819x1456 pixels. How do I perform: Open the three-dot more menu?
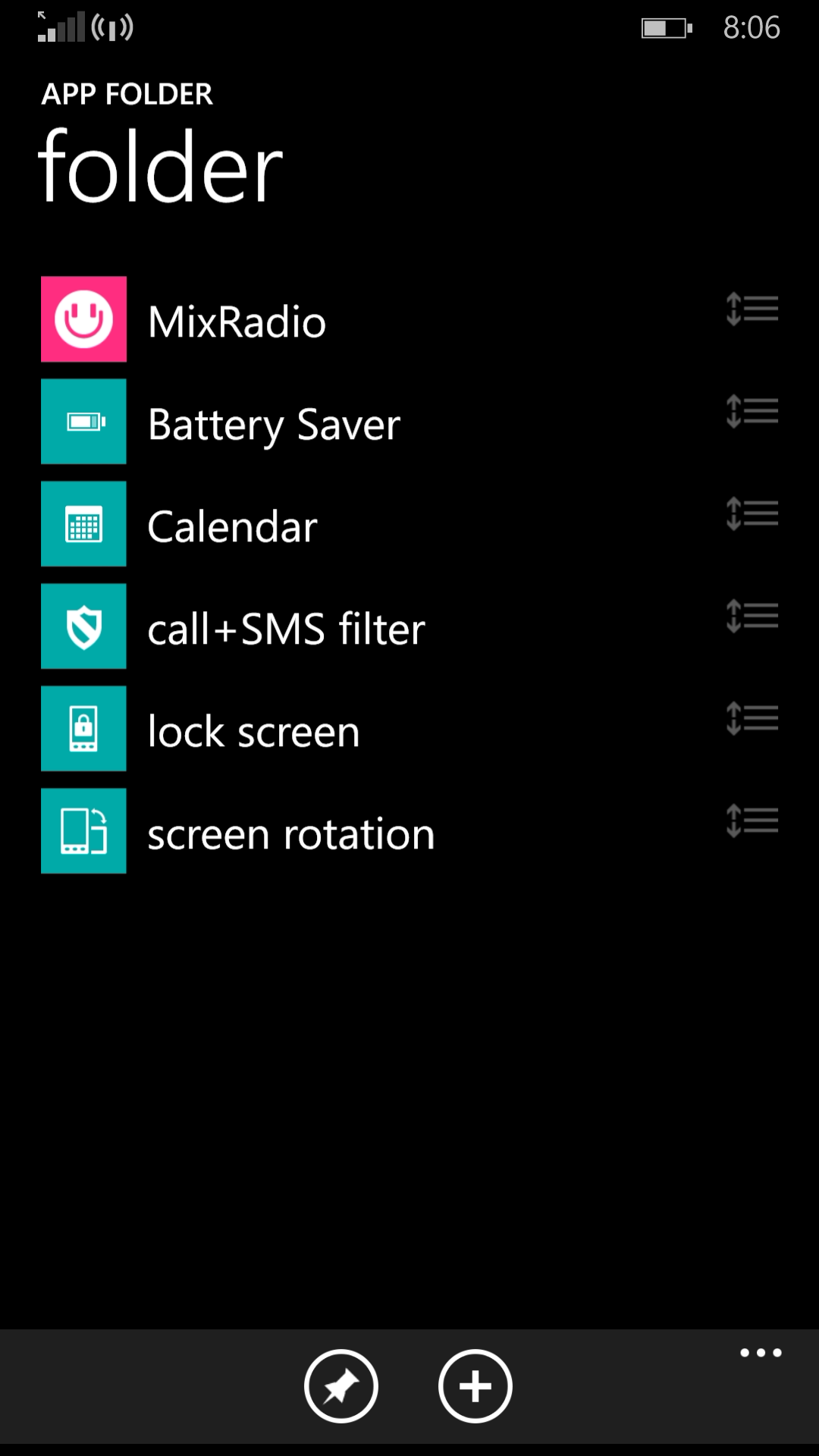click(761, 1353)
